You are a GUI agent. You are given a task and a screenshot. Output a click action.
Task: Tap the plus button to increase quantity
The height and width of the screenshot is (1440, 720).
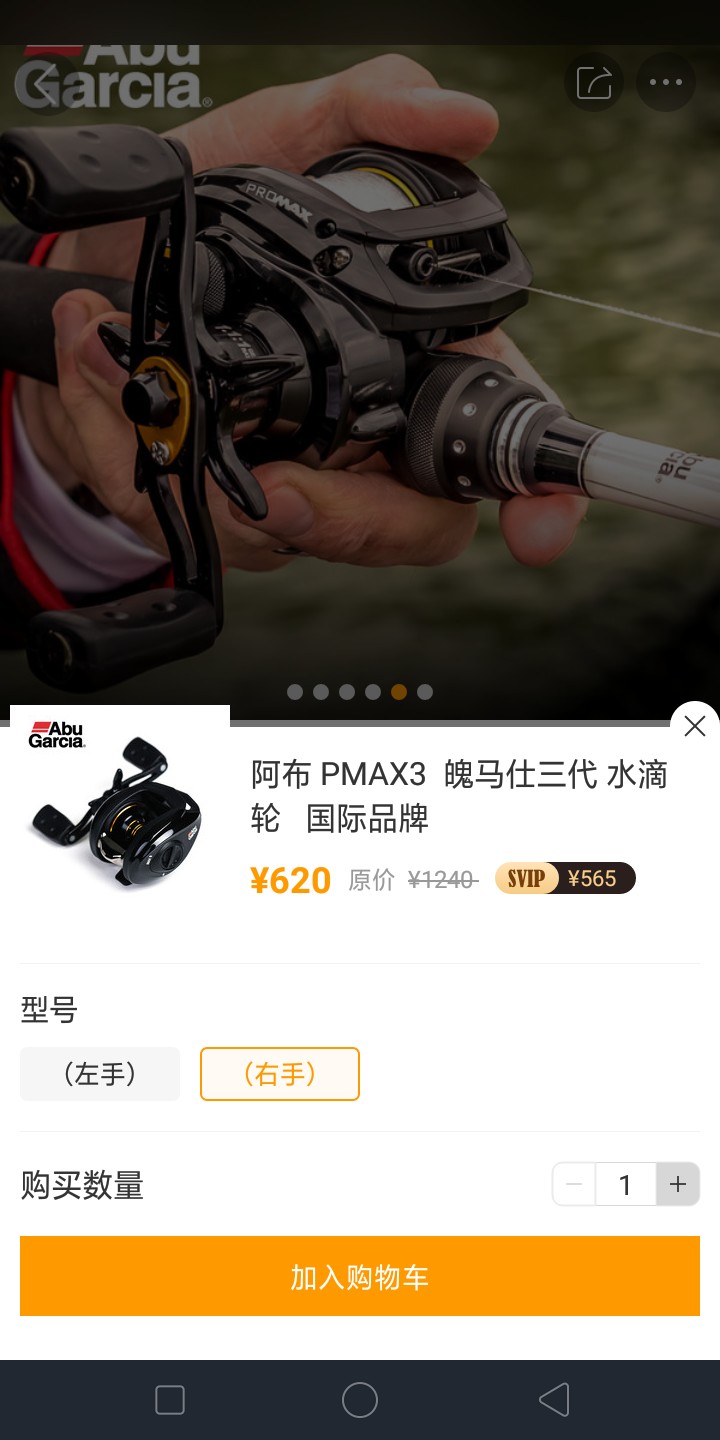pos(676,1183)
